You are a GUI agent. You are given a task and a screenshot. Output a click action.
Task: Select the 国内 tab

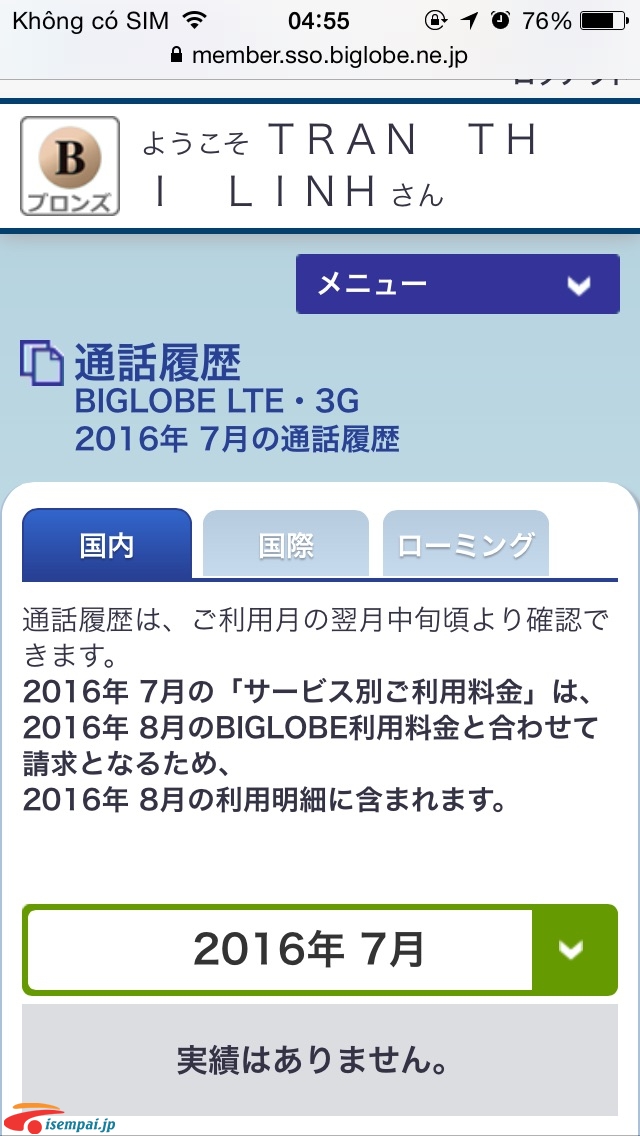(107, 545)
